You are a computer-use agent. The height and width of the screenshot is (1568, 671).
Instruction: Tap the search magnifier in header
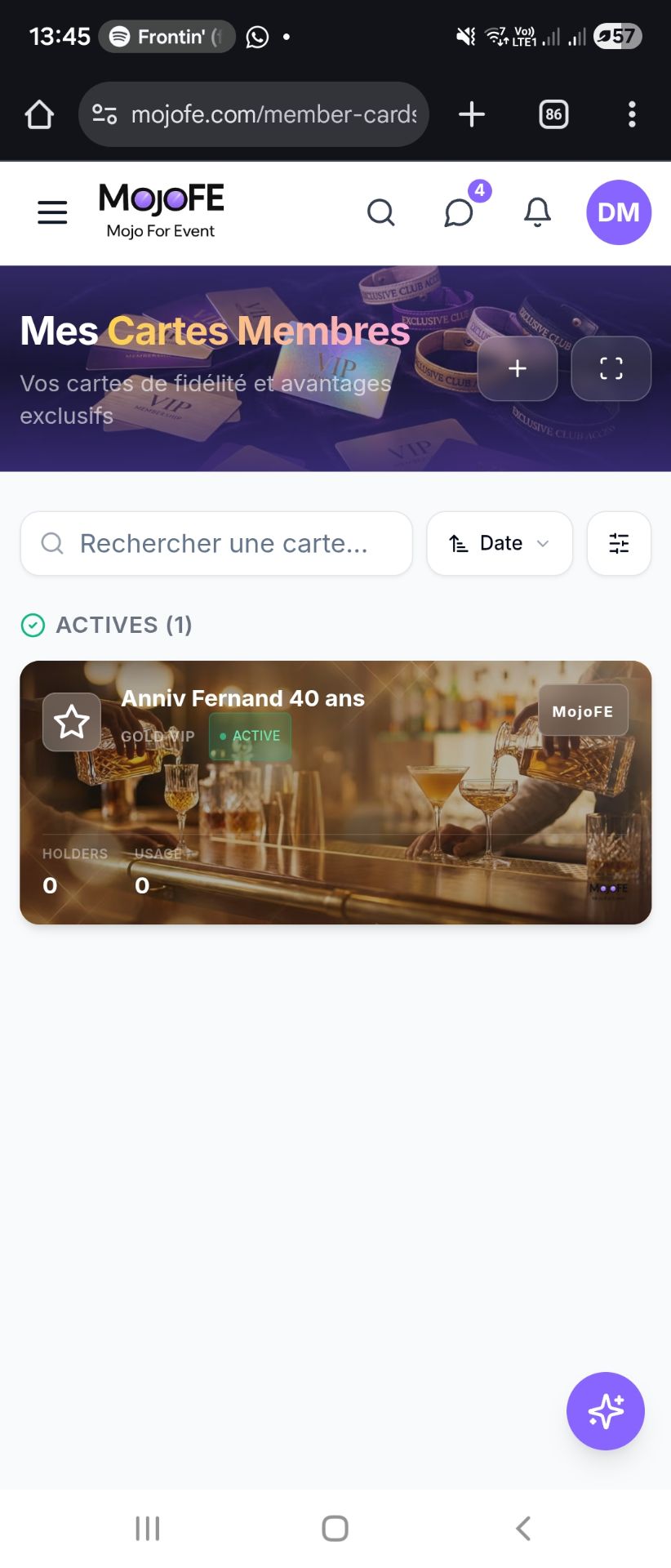(x=380, y=212)
